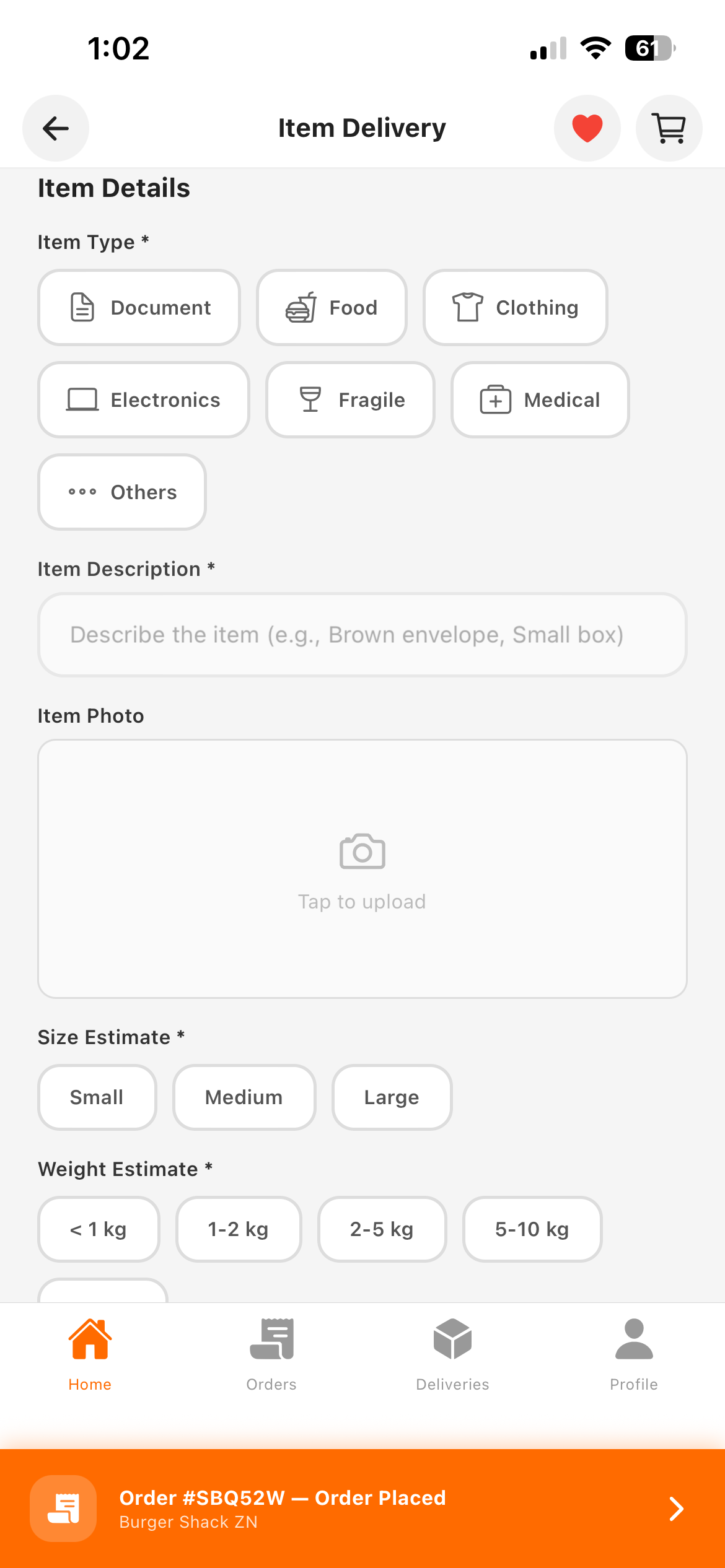The image size is (725, 1568).
Task: Select the Document item type icon
Action: click(x=81, y=307)
